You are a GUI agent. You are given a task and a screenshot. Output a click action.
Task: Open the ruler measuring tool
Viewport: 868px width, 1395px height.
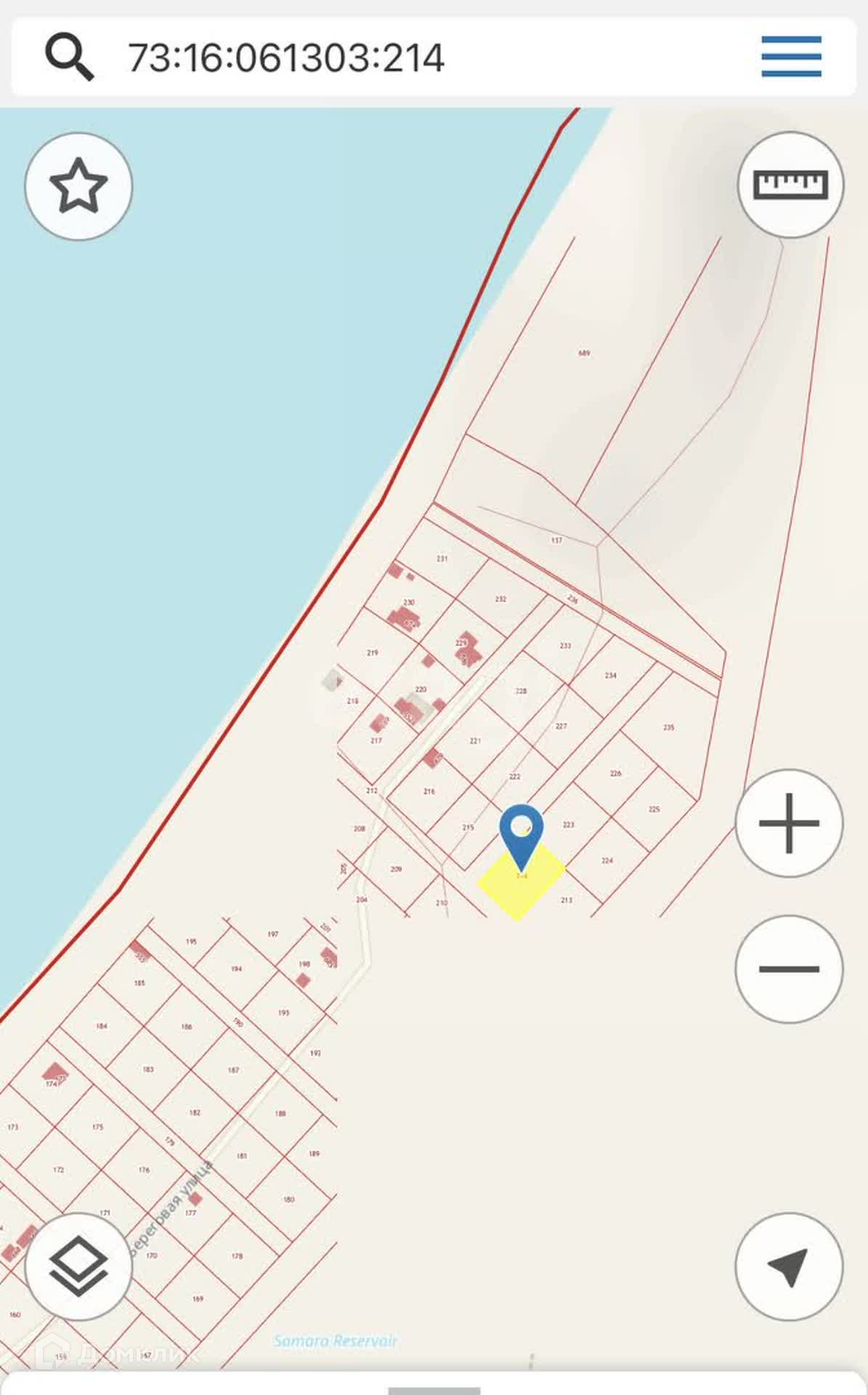tap(790, 185)
